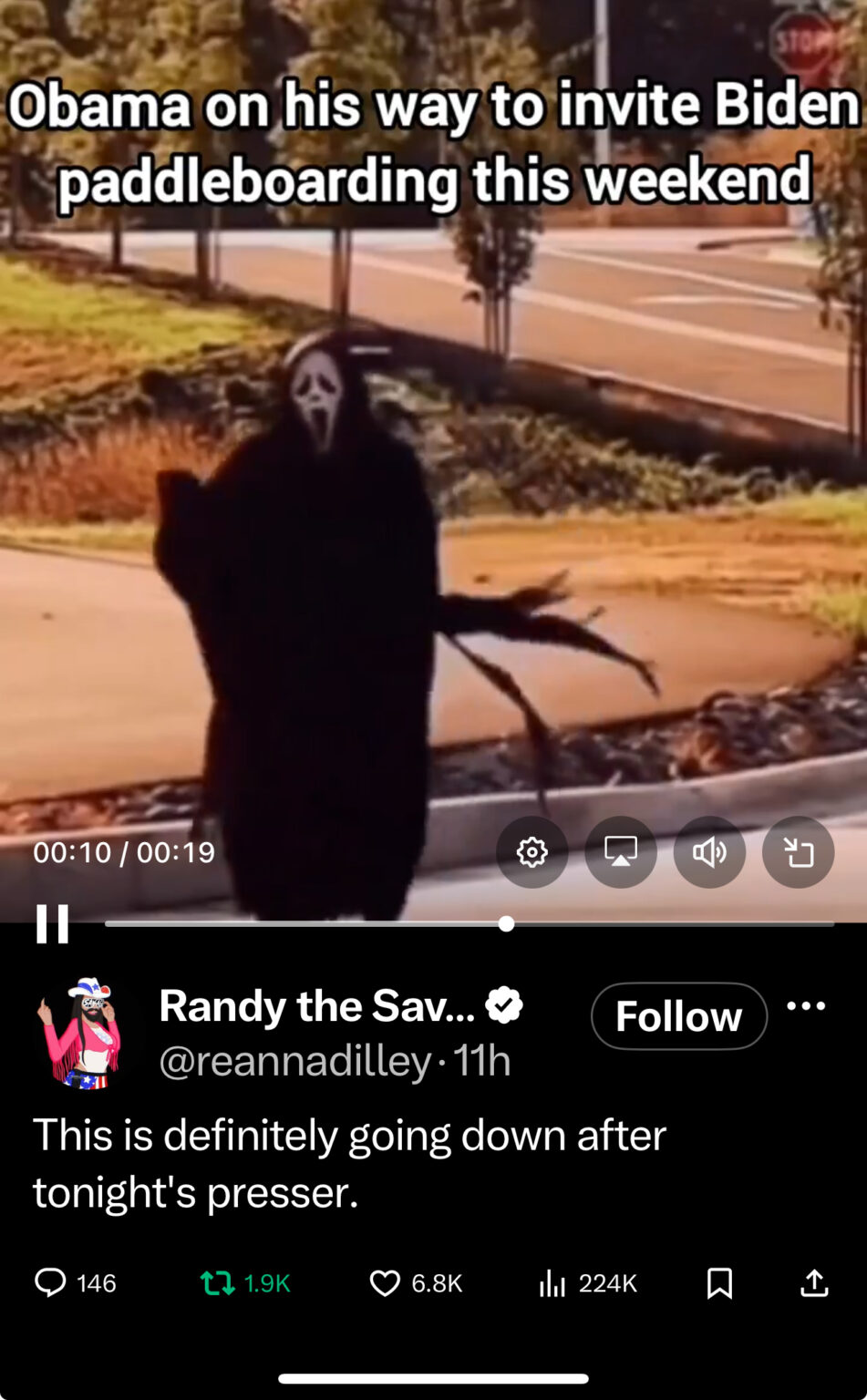Mute the video sound
Viewport: 867px width, 1400px height.
tap(709, 852)
